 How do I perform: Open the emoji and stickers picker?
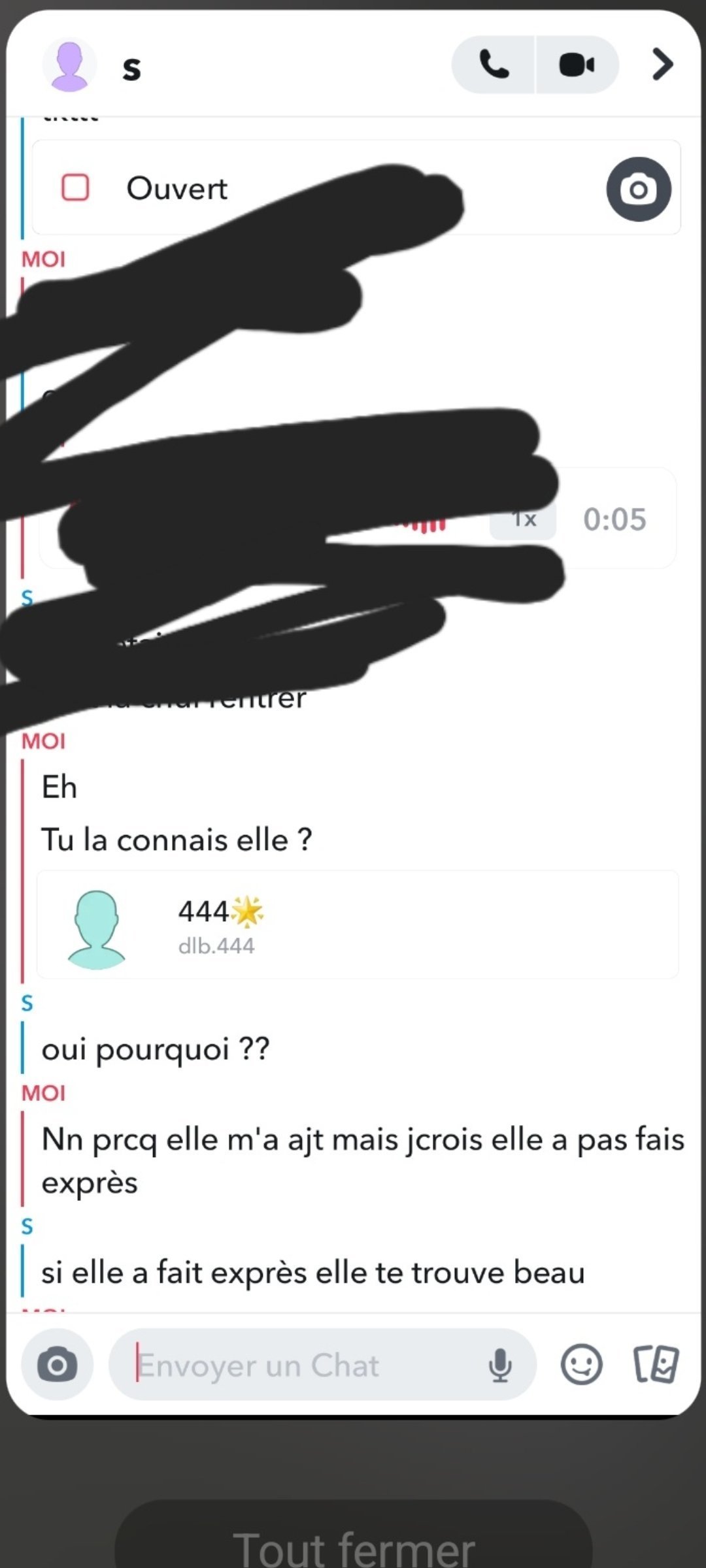tap(581, 1364)
